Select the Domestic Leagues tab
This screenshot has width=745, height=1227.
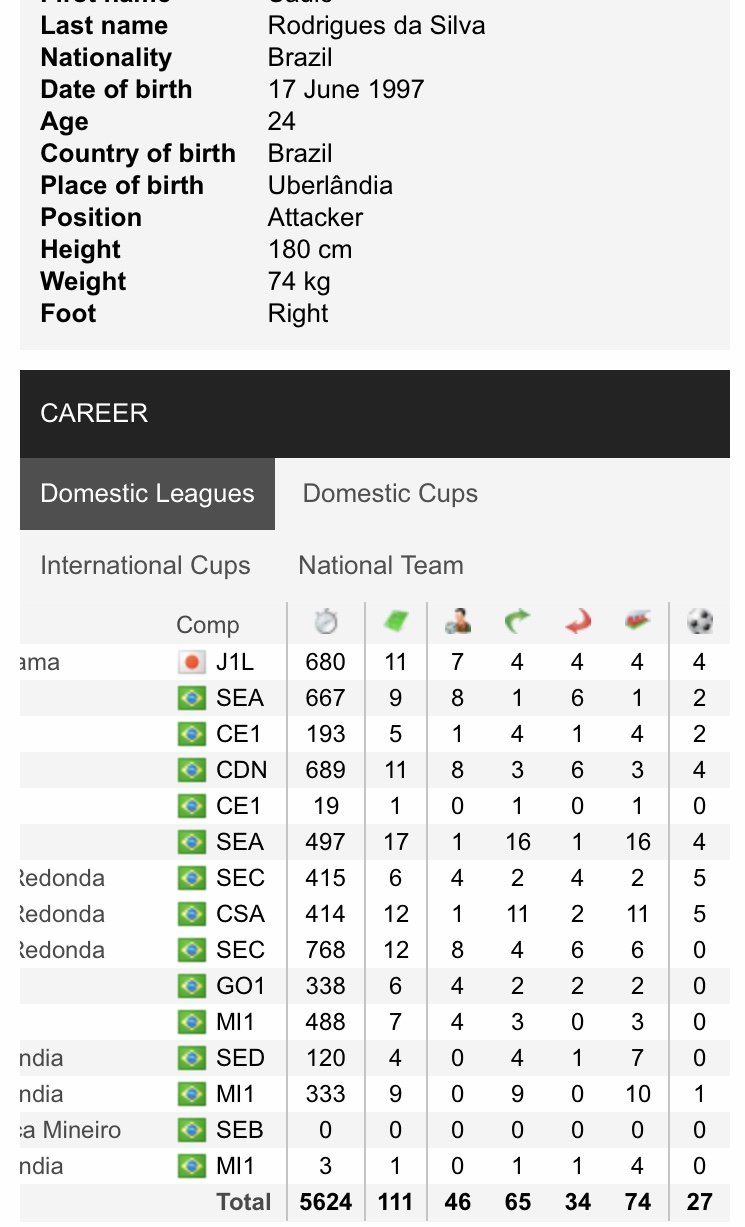click(x=147, y=494)
